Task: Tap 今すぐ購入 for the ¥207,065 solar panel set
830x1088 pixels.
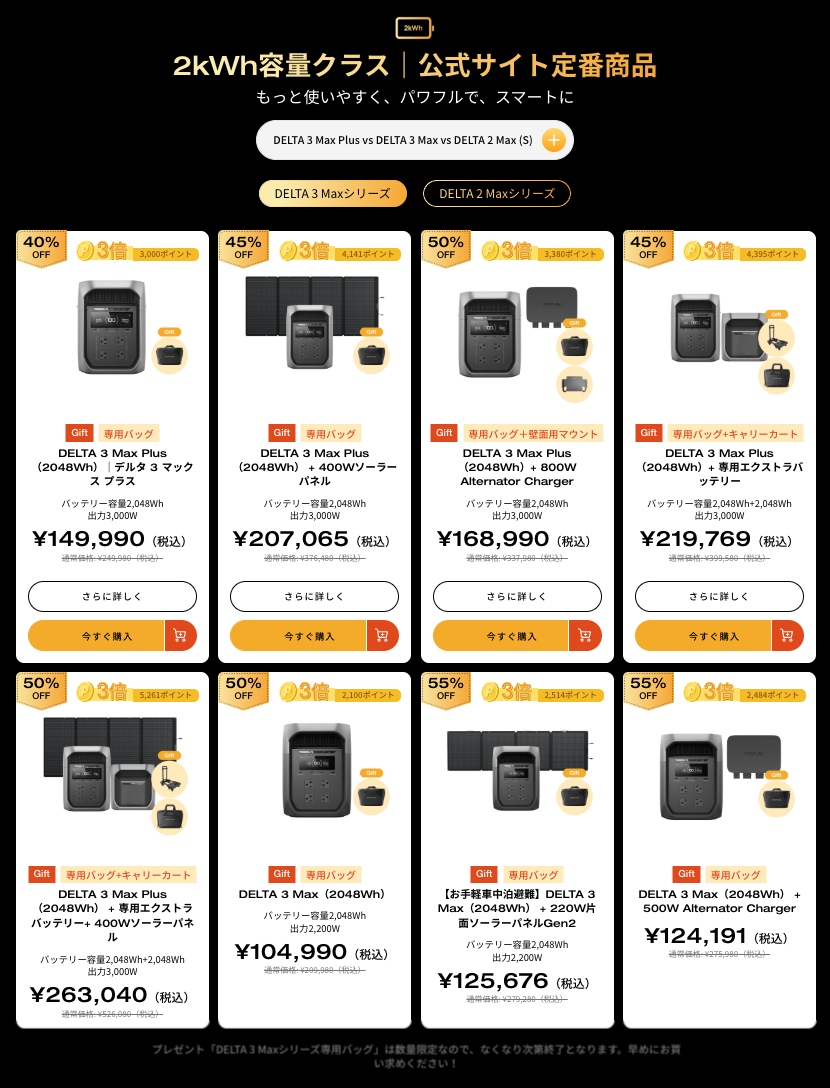Action: pyautogui.click(x=298, y=636)
